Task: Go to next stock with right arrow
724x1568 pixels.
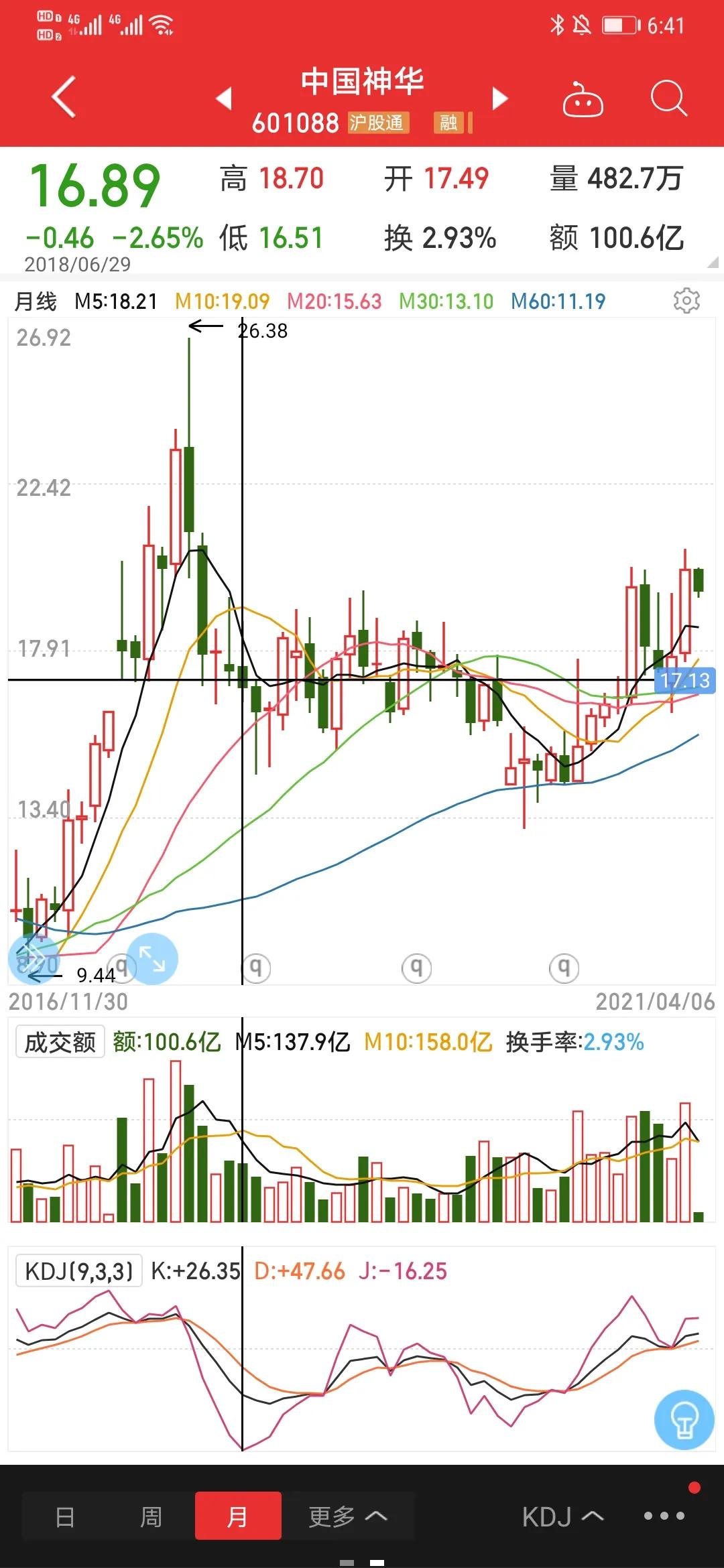Action: point(499,98)
